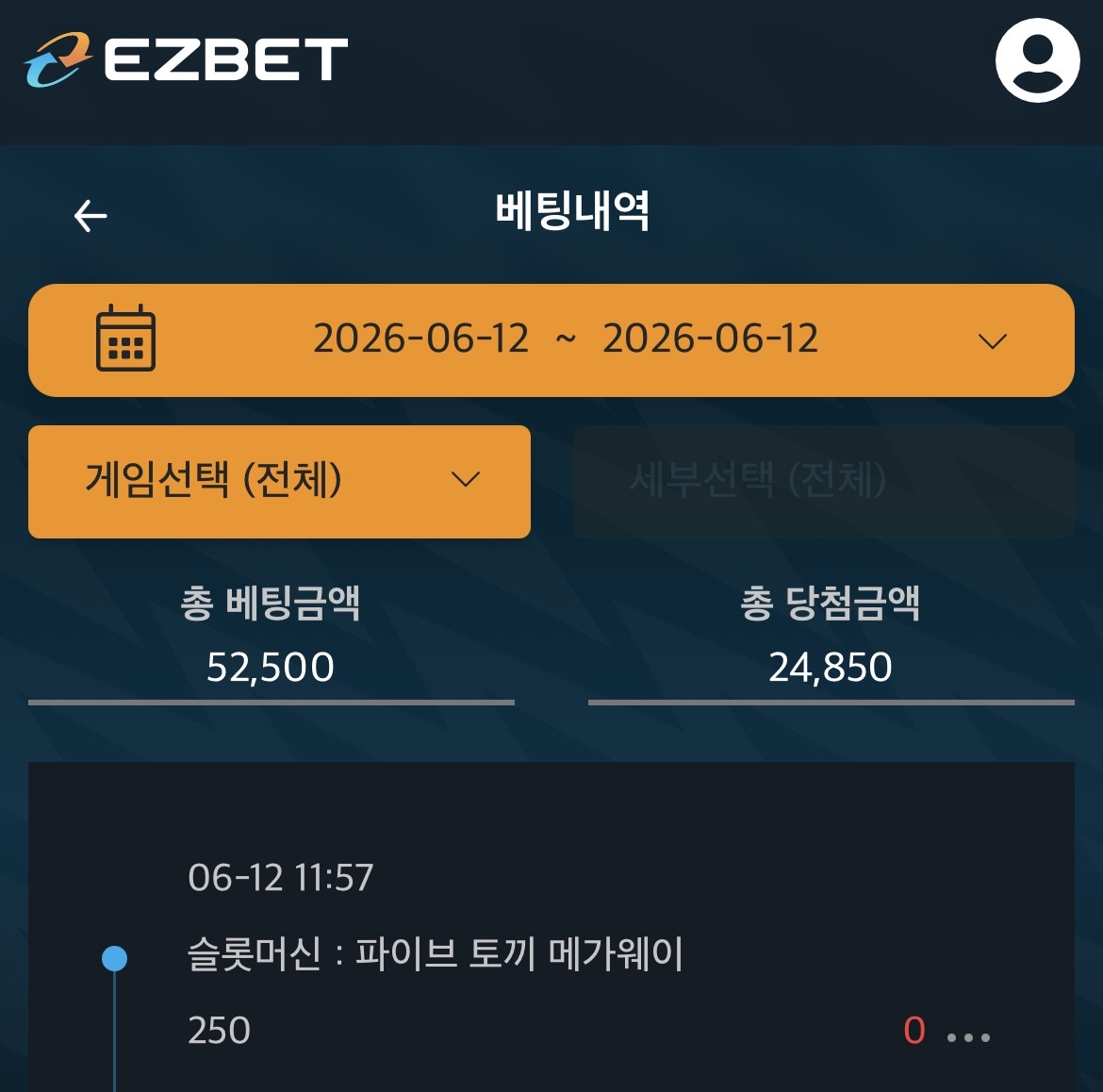Tap the EZBET logo to go home

point(187,59)
